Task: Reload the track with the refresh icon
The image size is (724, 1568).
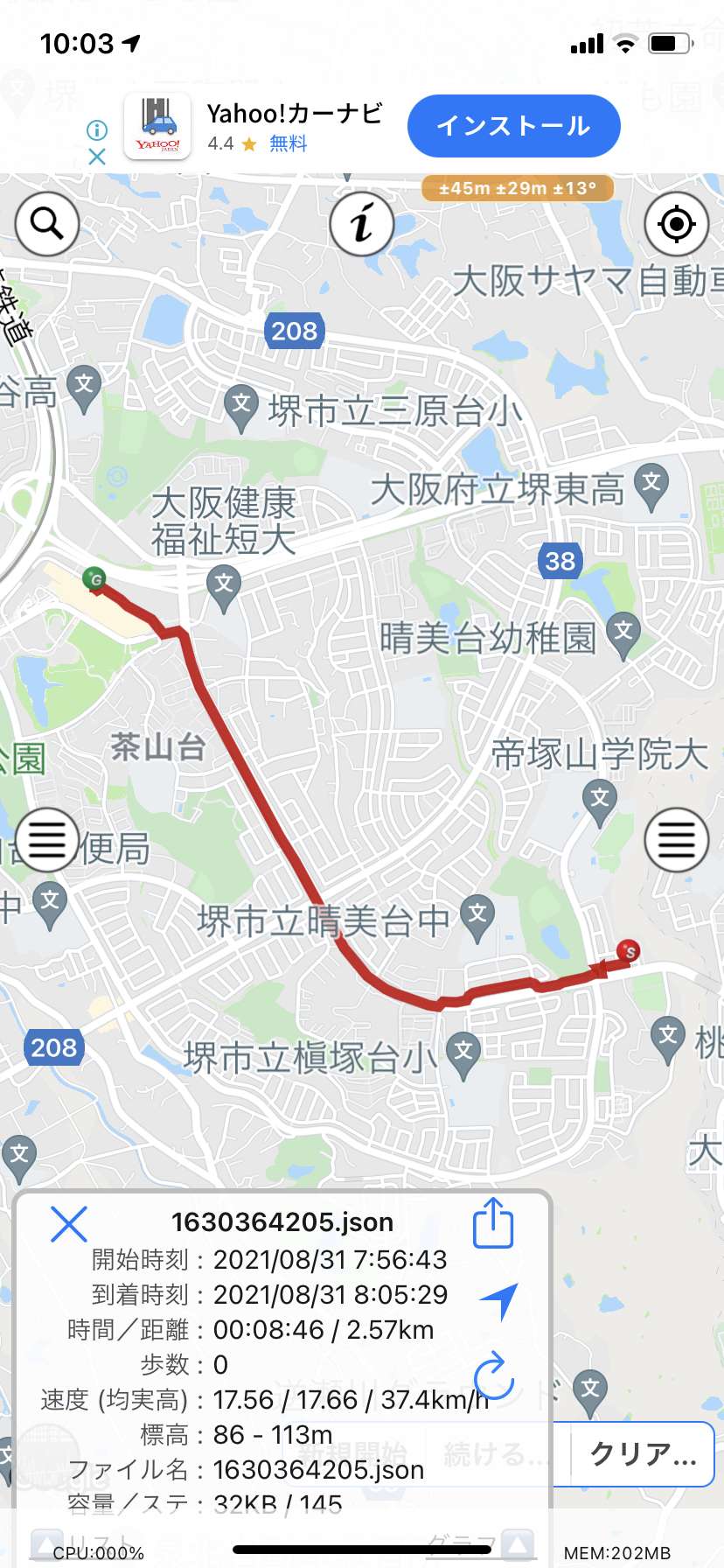Action: click(494, 1376)
